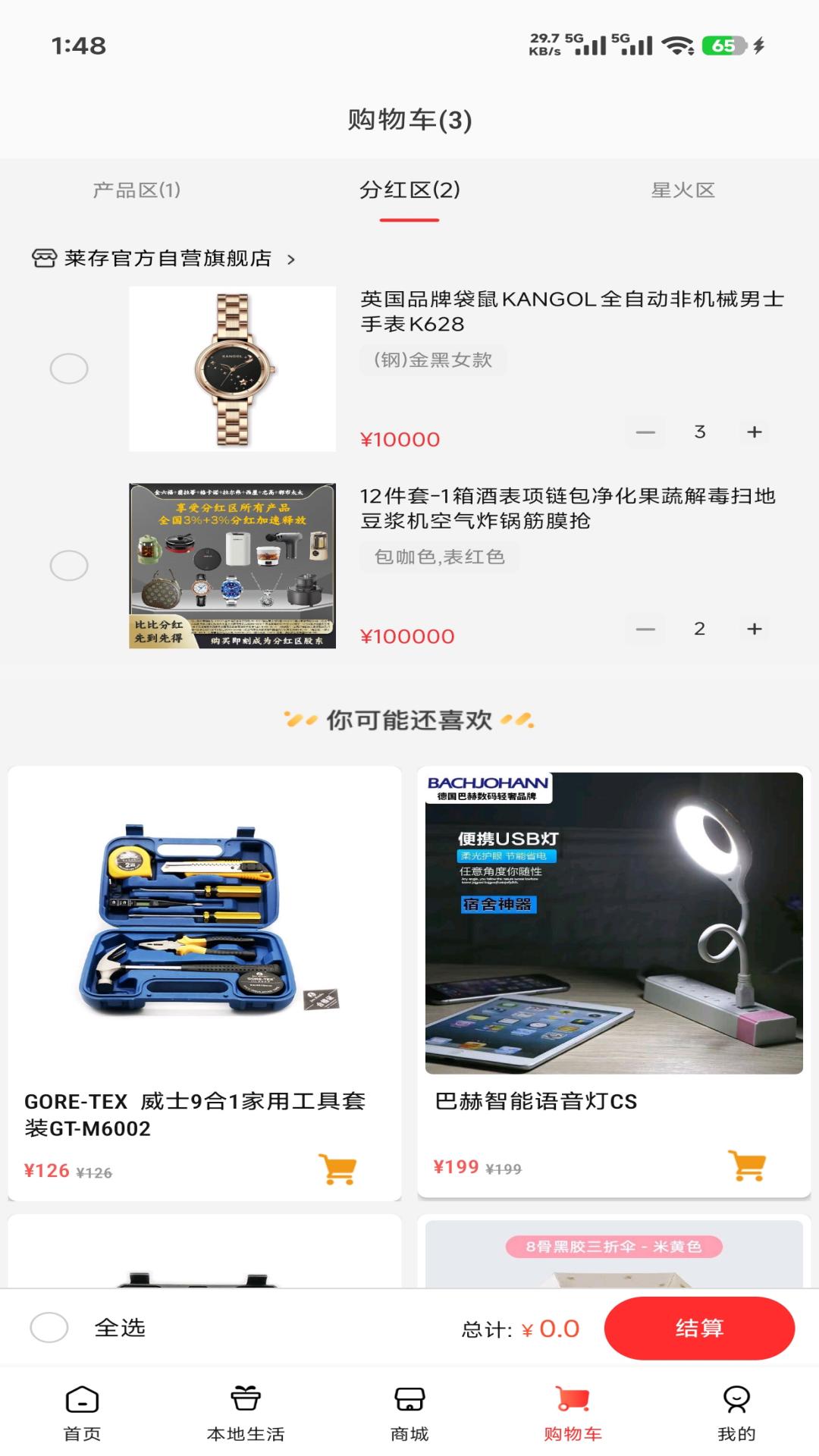Go to the 首页 home tab
Viewport: 819px width, 1456px height.
point(82,1412)
